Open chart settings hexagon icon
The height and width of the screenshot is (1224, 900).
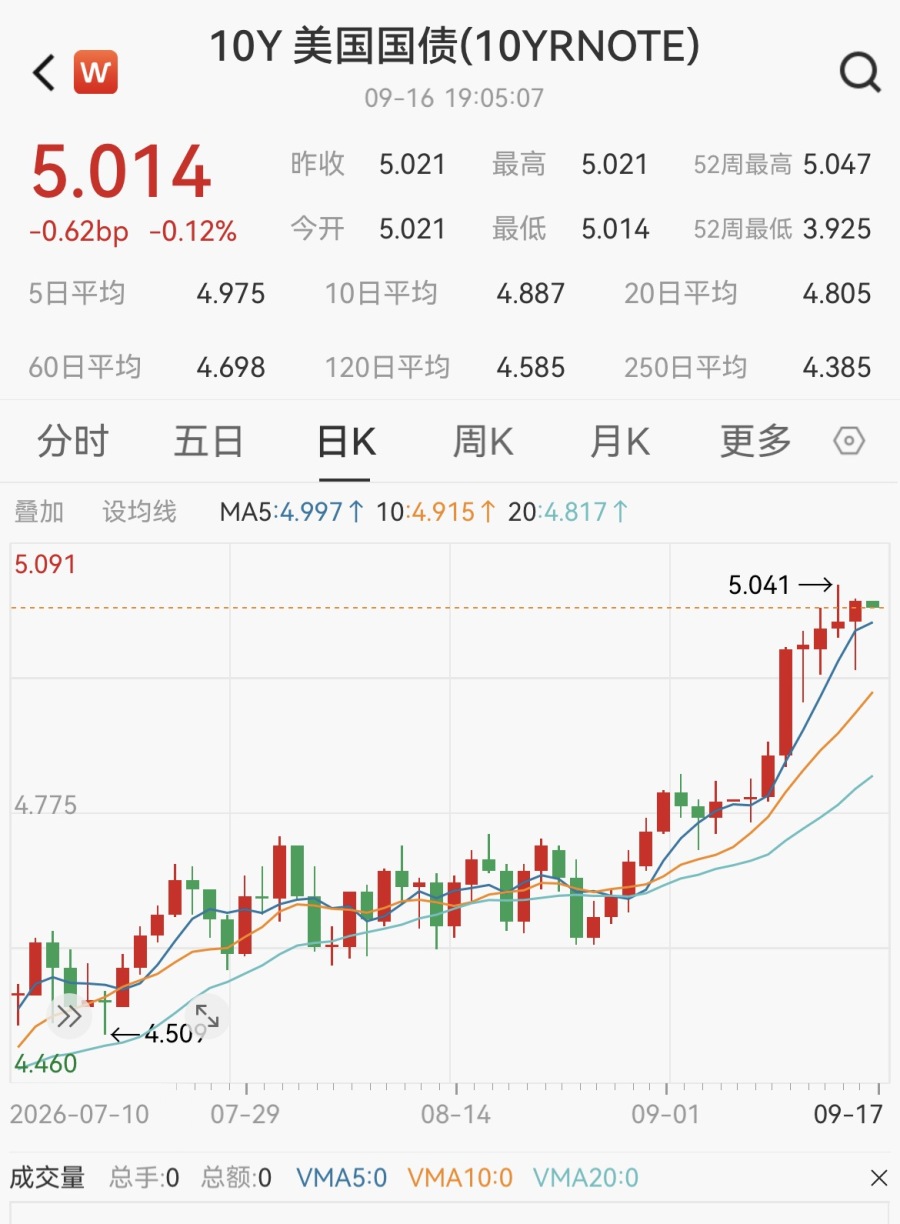pos(849,441)
